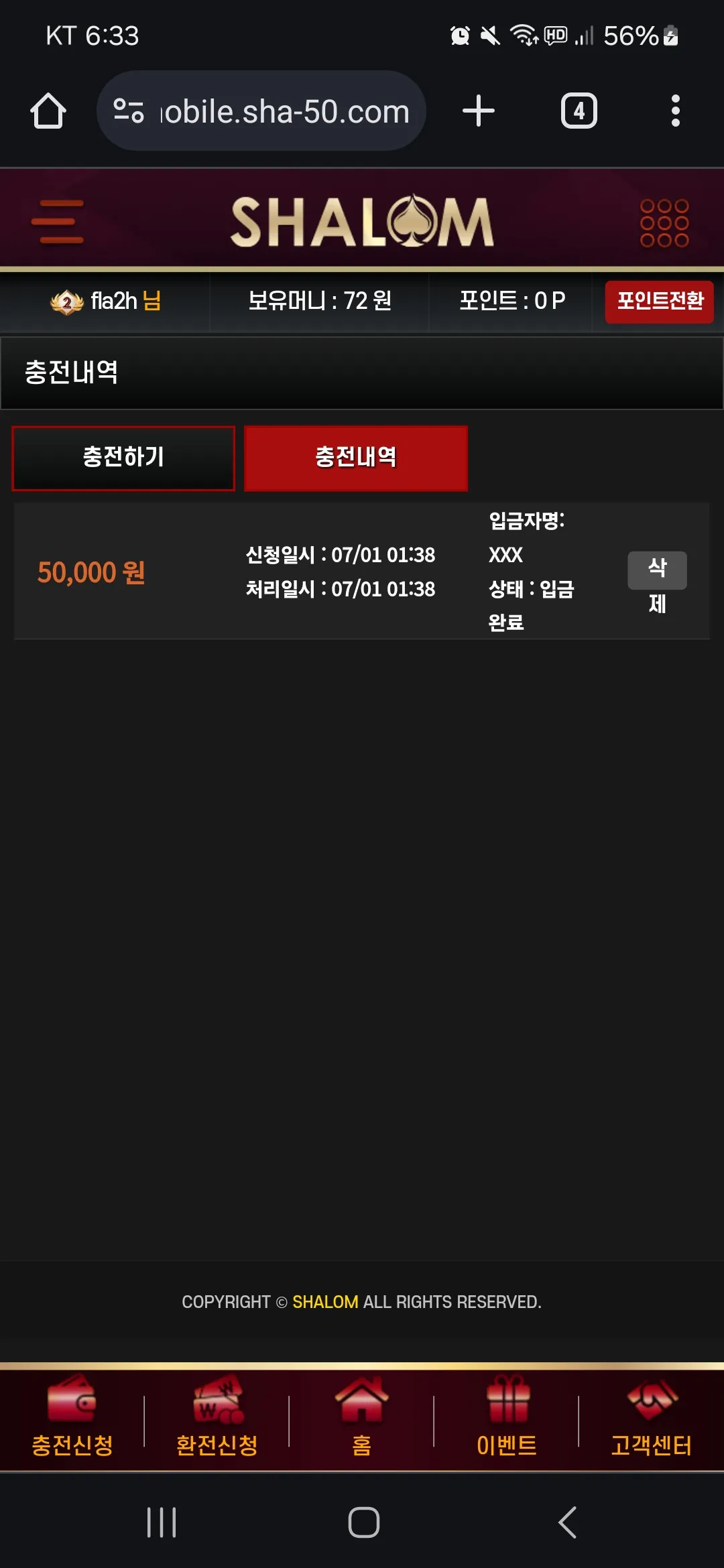The image size is (724, 1568).
Task: Tap the 포인트전환 button
Action: tap(659, 302)
